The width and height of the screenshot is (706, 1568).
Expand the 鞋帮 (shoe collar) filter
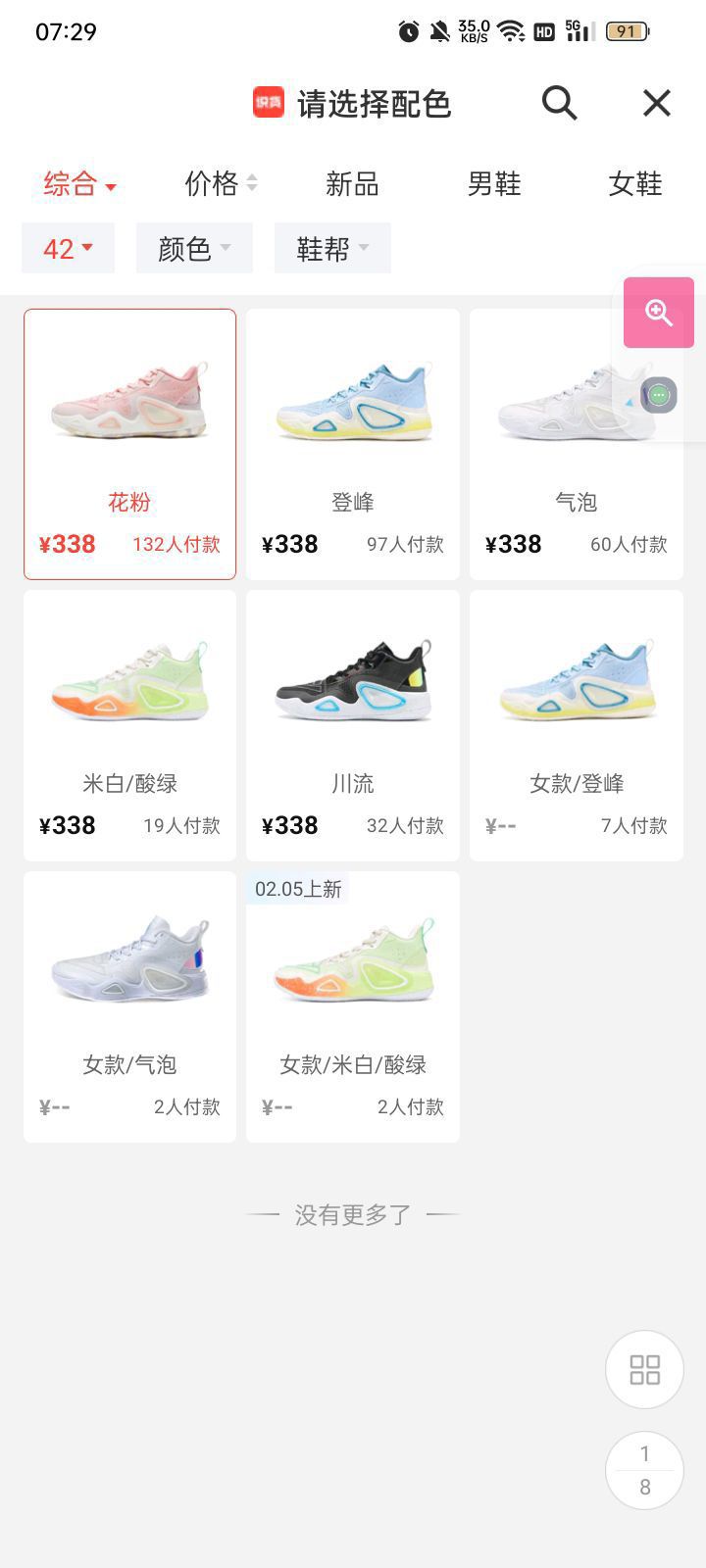[x=332, y=248]
